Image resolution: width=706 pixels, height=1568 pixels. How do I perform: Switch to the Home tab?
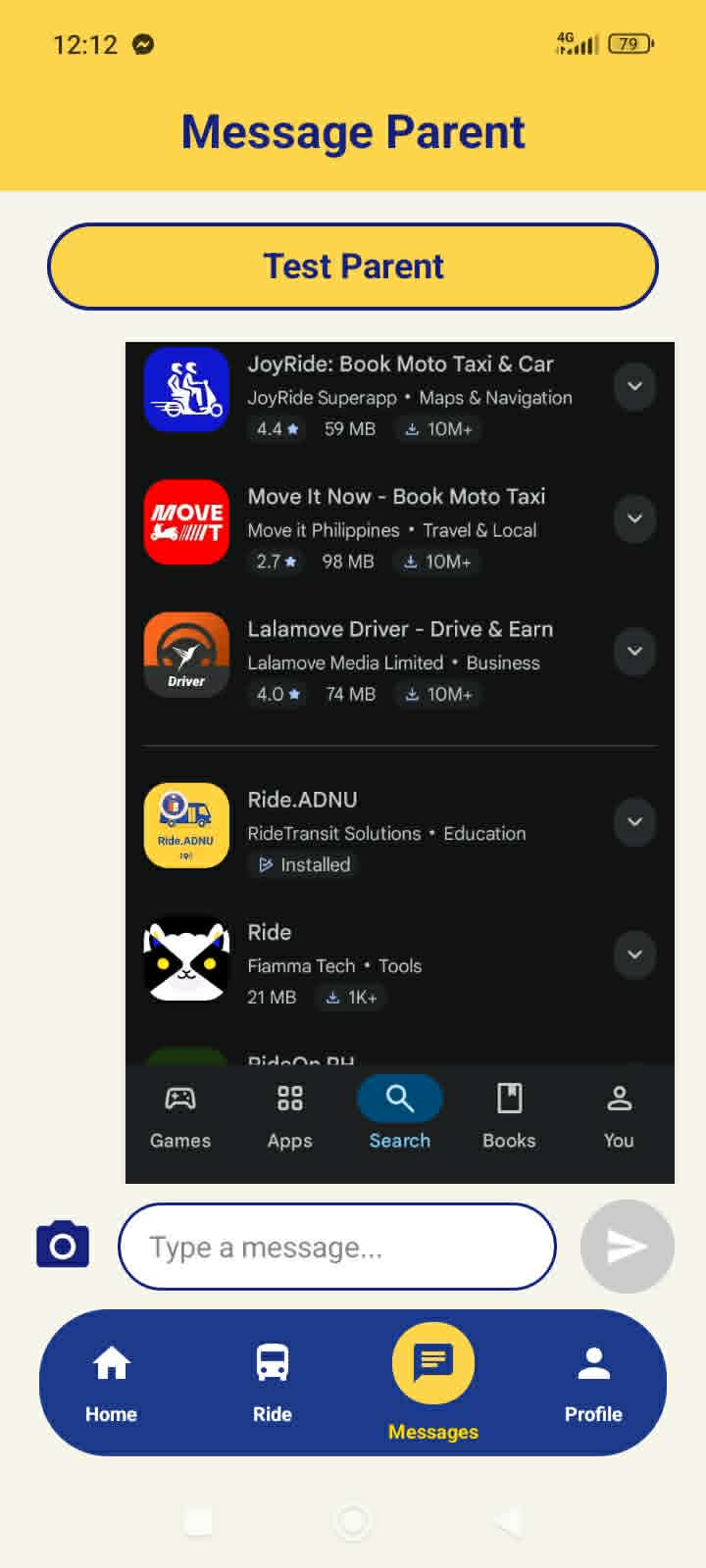pos(111,1383)
